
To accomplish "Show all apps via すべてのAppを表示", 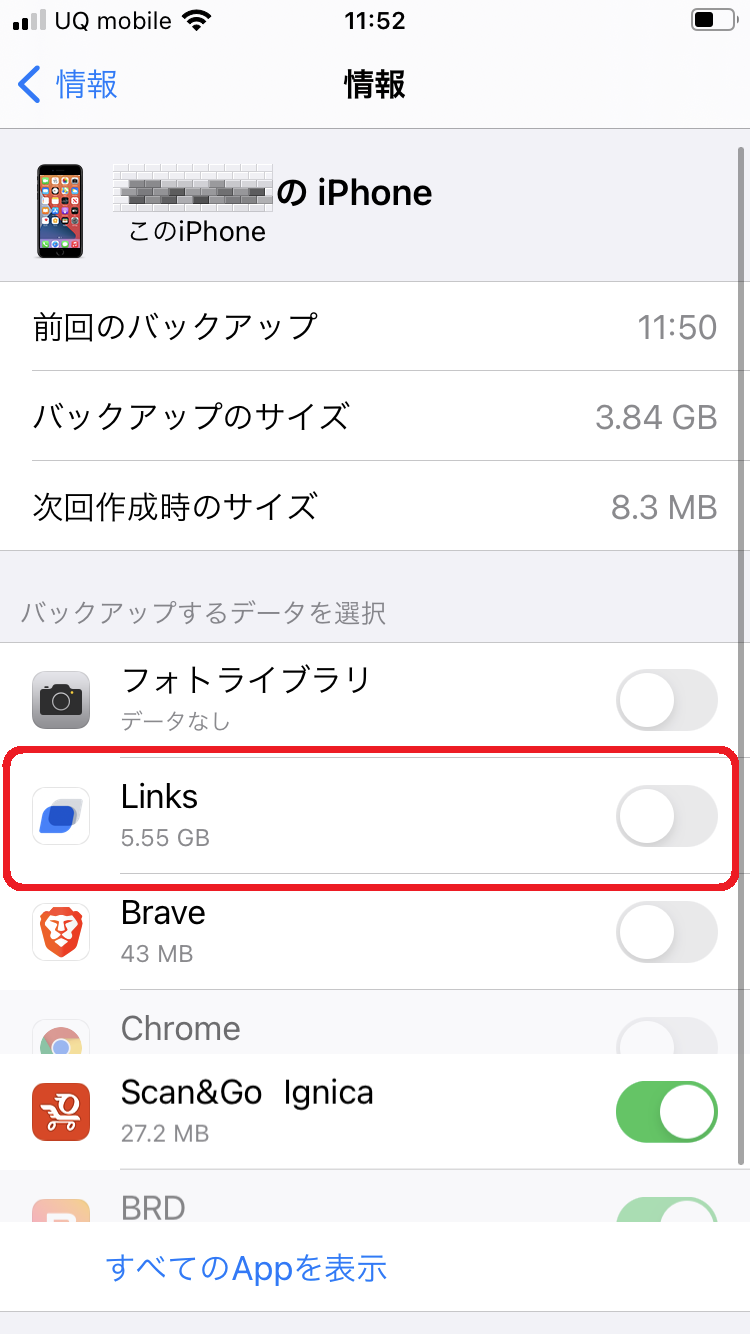I will tap(246, 1268).
